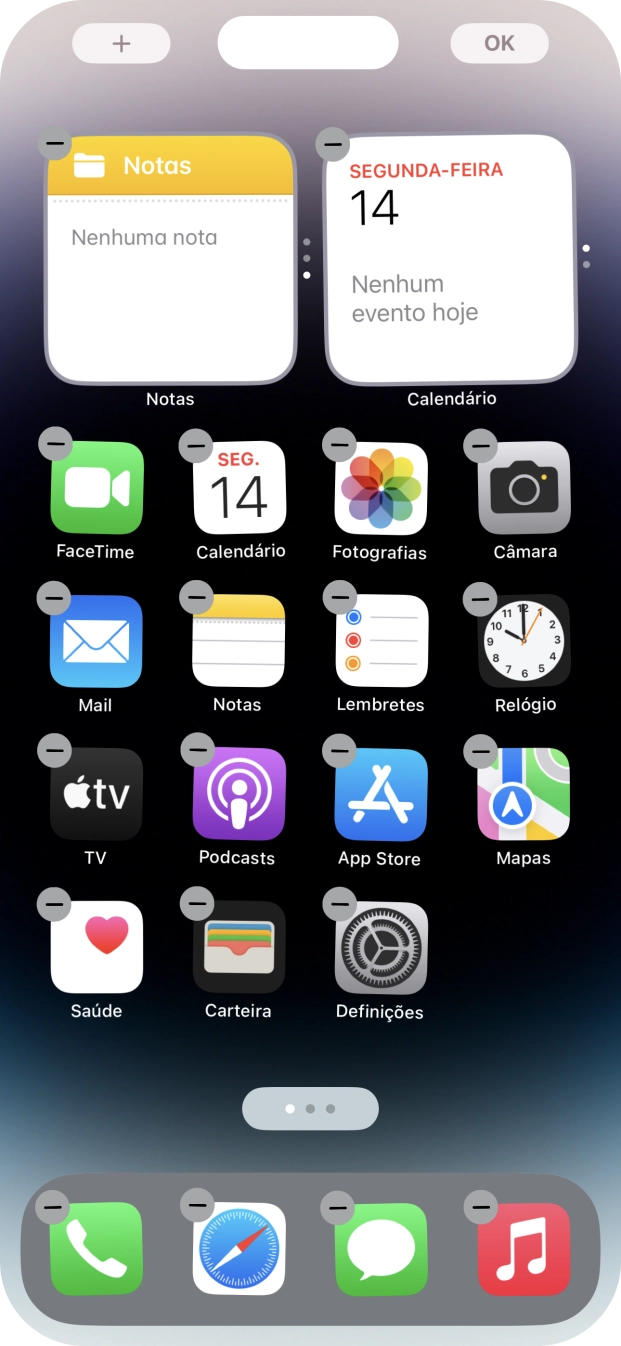Tap the page dots indicator
The height and width of the screenshot is (1346, 621).
tap(310, 1109)
